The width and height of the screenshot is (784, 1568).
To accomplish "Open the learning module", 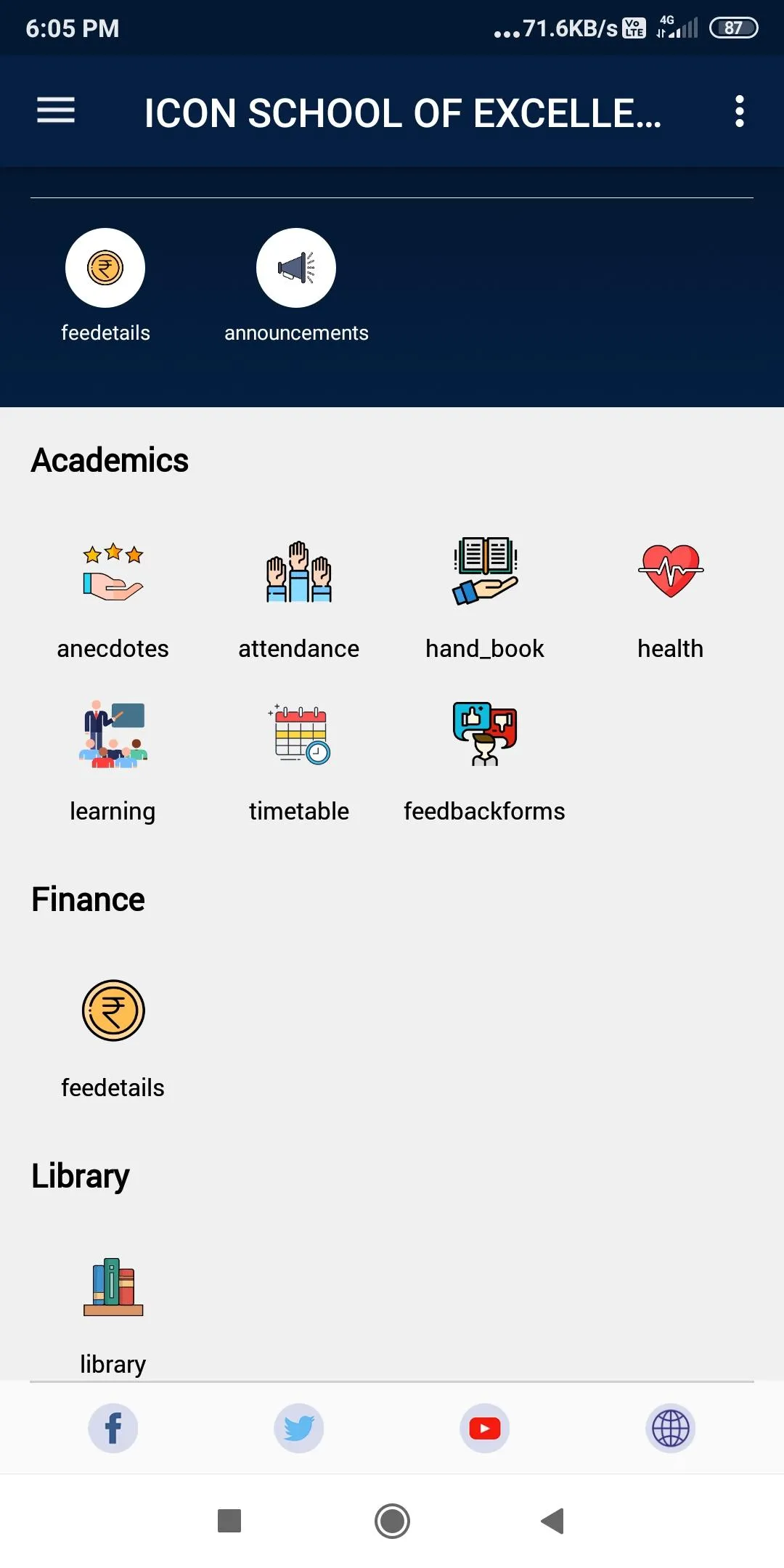I will (113, 761).
